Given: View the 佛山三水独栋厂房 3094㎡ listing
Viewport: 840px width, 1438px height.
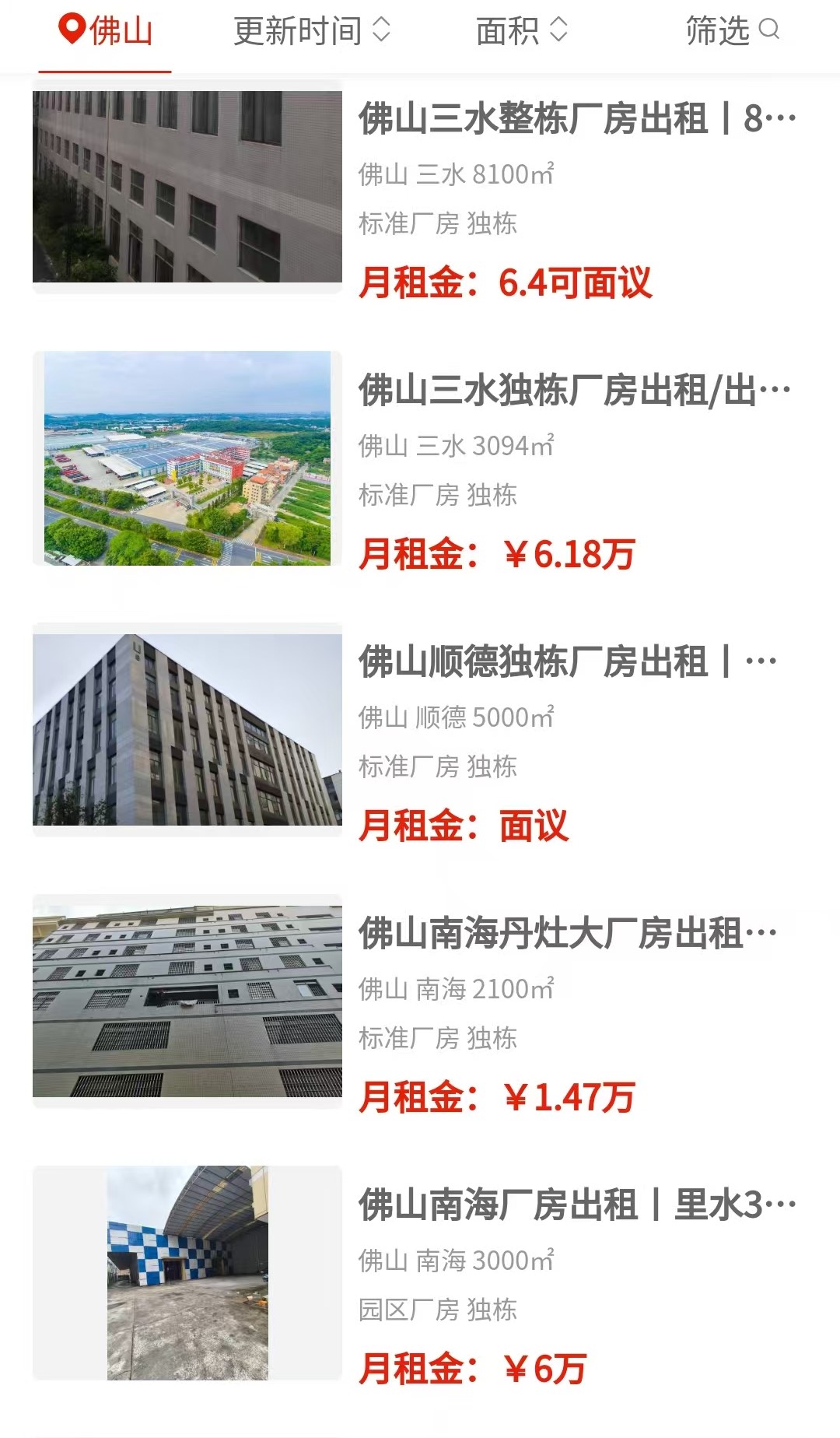Looking at the screenshot, I should point(574,391).
